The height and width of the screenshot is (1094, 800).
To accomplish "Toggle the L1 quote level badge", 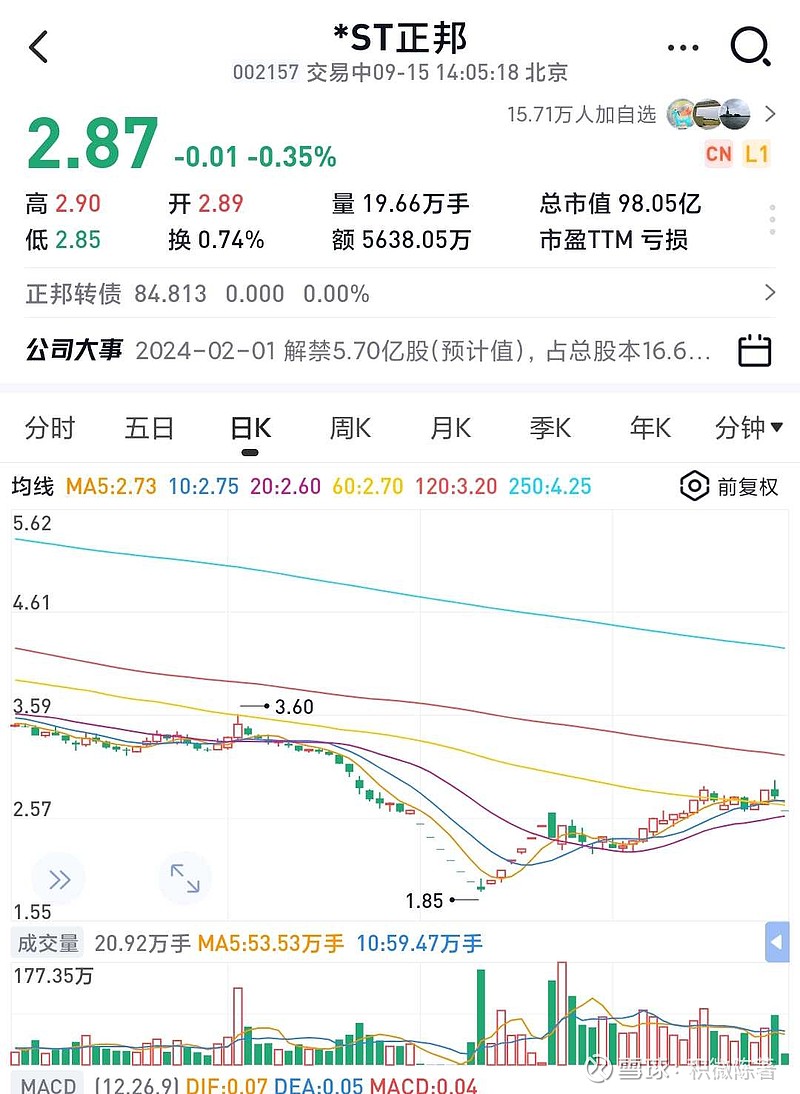I will pos(759,154).
